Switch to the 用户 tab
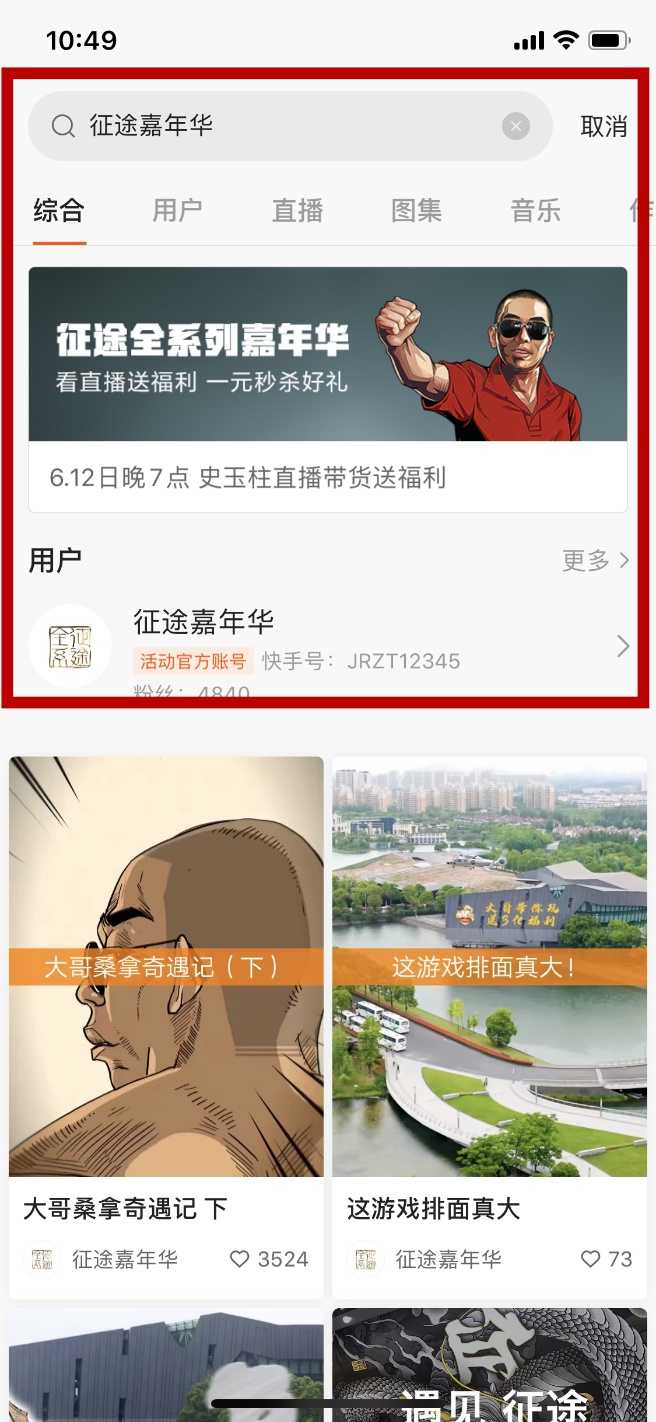 click(177, 211)
